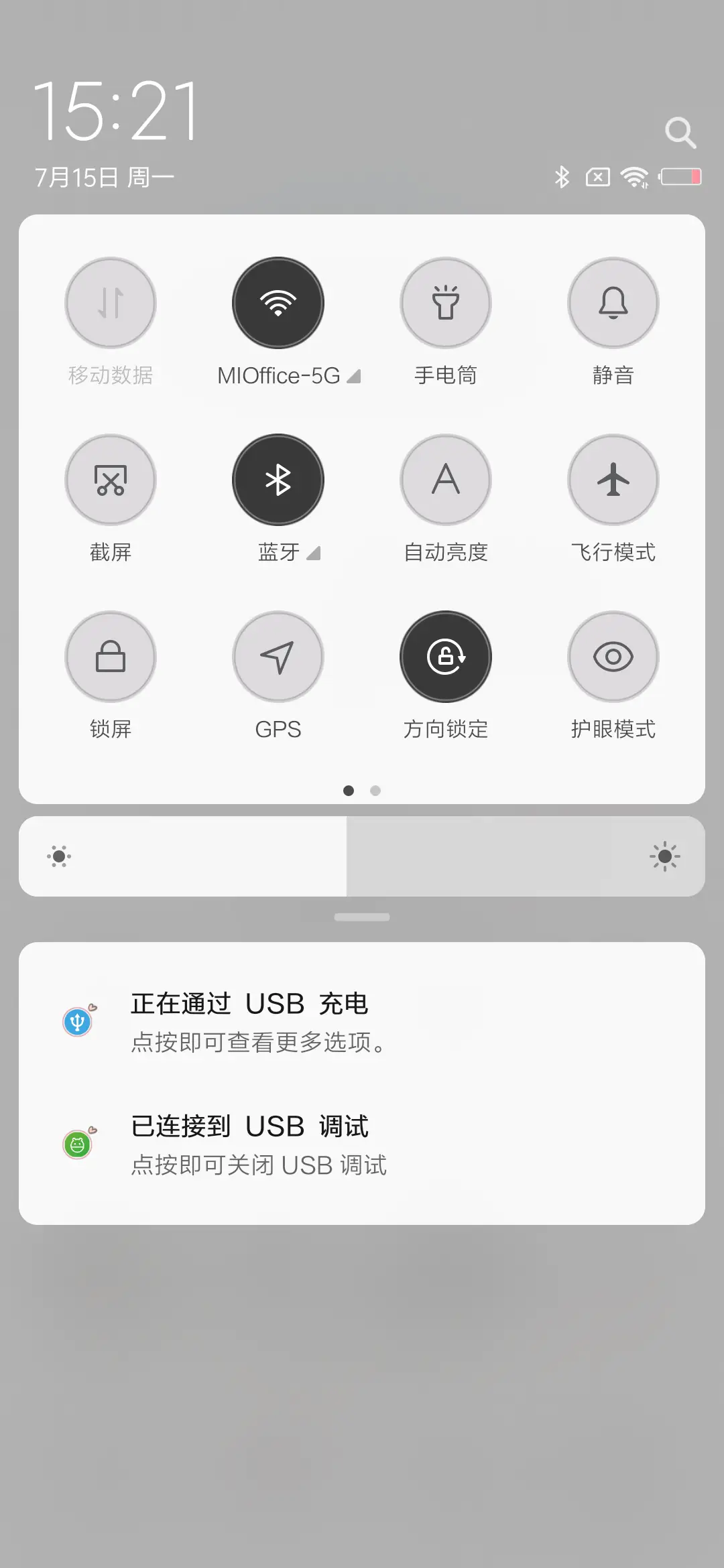Lock the screen with 锁屏 tile
724x1568 pixels.
tap(111, 657)
